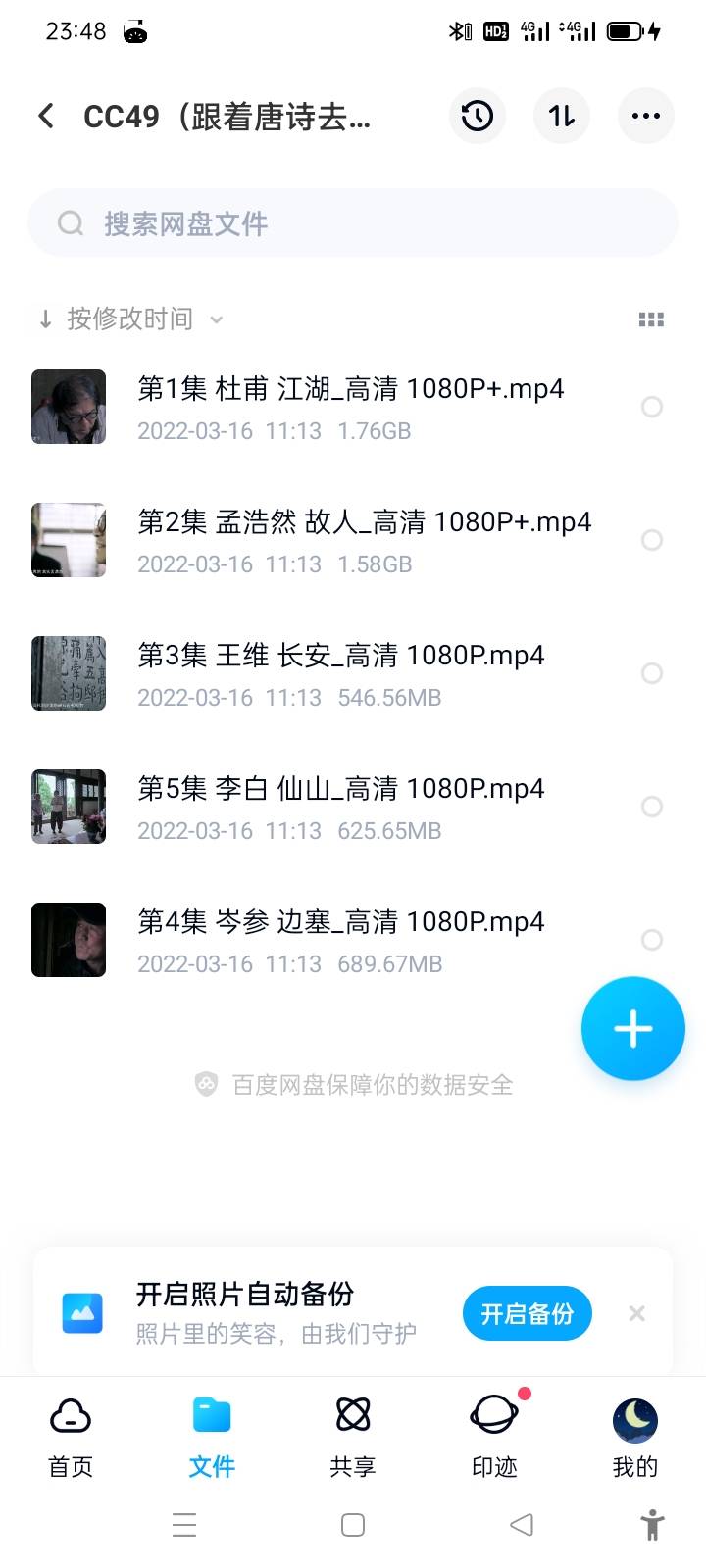The width and height of the screenshot is (706, 1568).
Task: Open the search magnifier in search bar
Action: (x=71, y=223)
